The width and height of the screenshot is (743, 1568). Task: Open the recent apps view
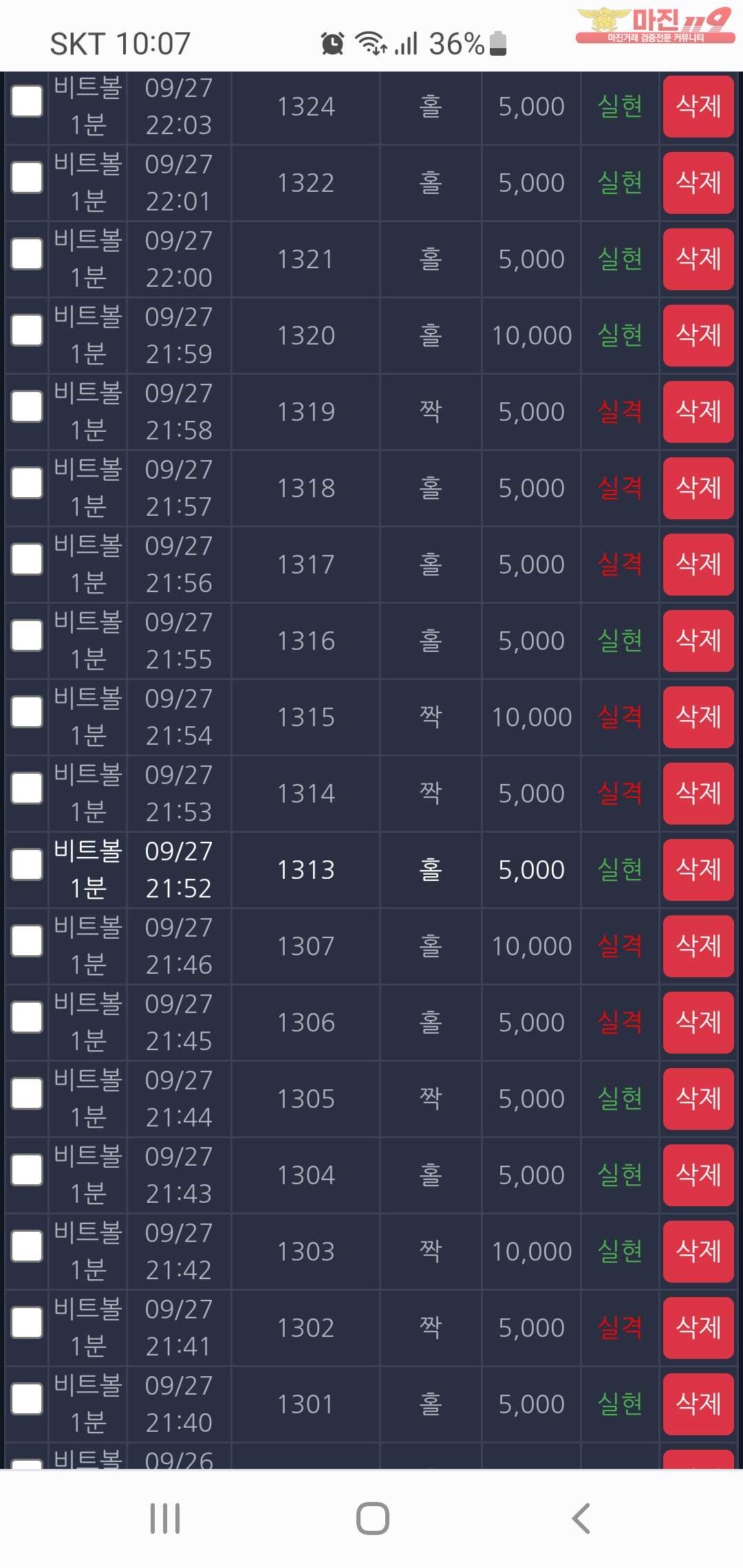(165, 1518)
